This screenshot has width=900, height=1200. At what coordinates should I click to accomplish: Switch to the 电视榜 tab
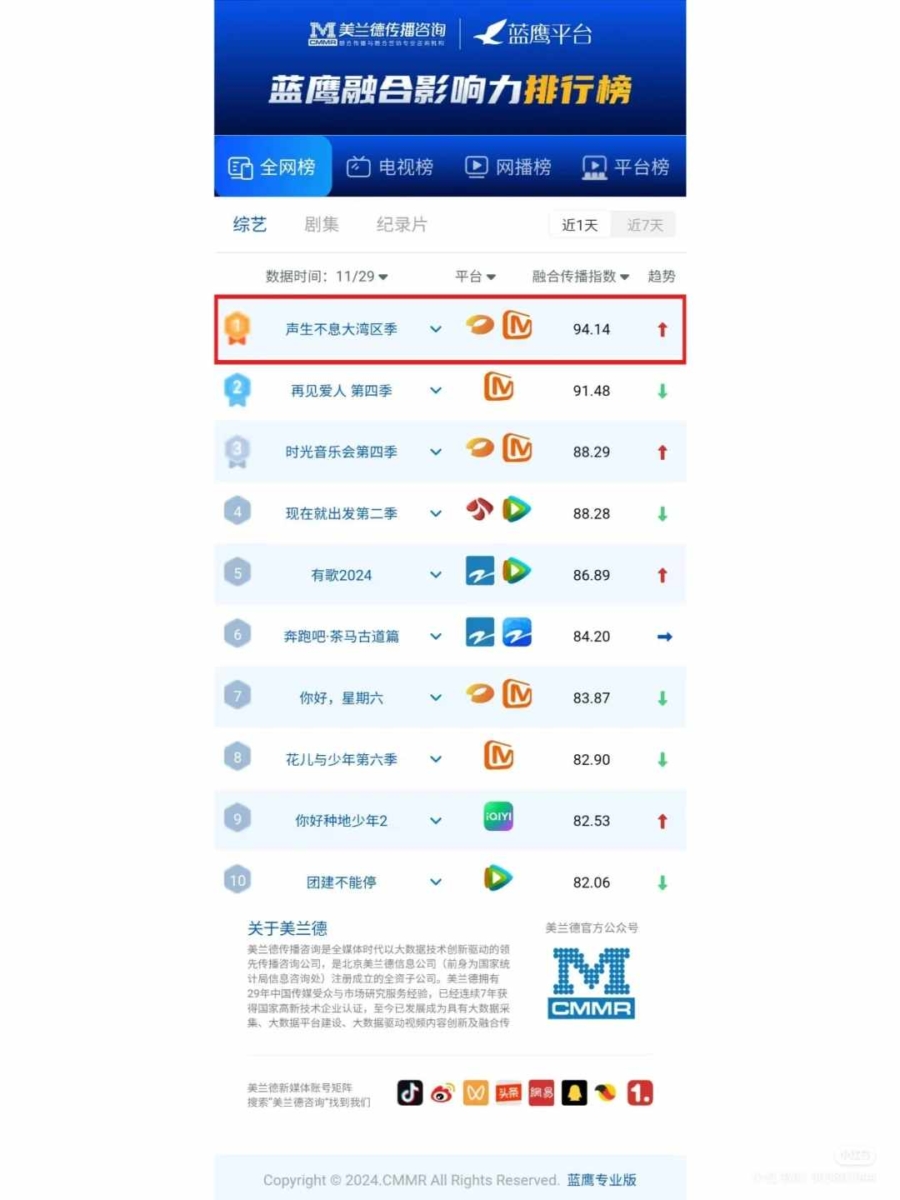click(x=390, y=167)
